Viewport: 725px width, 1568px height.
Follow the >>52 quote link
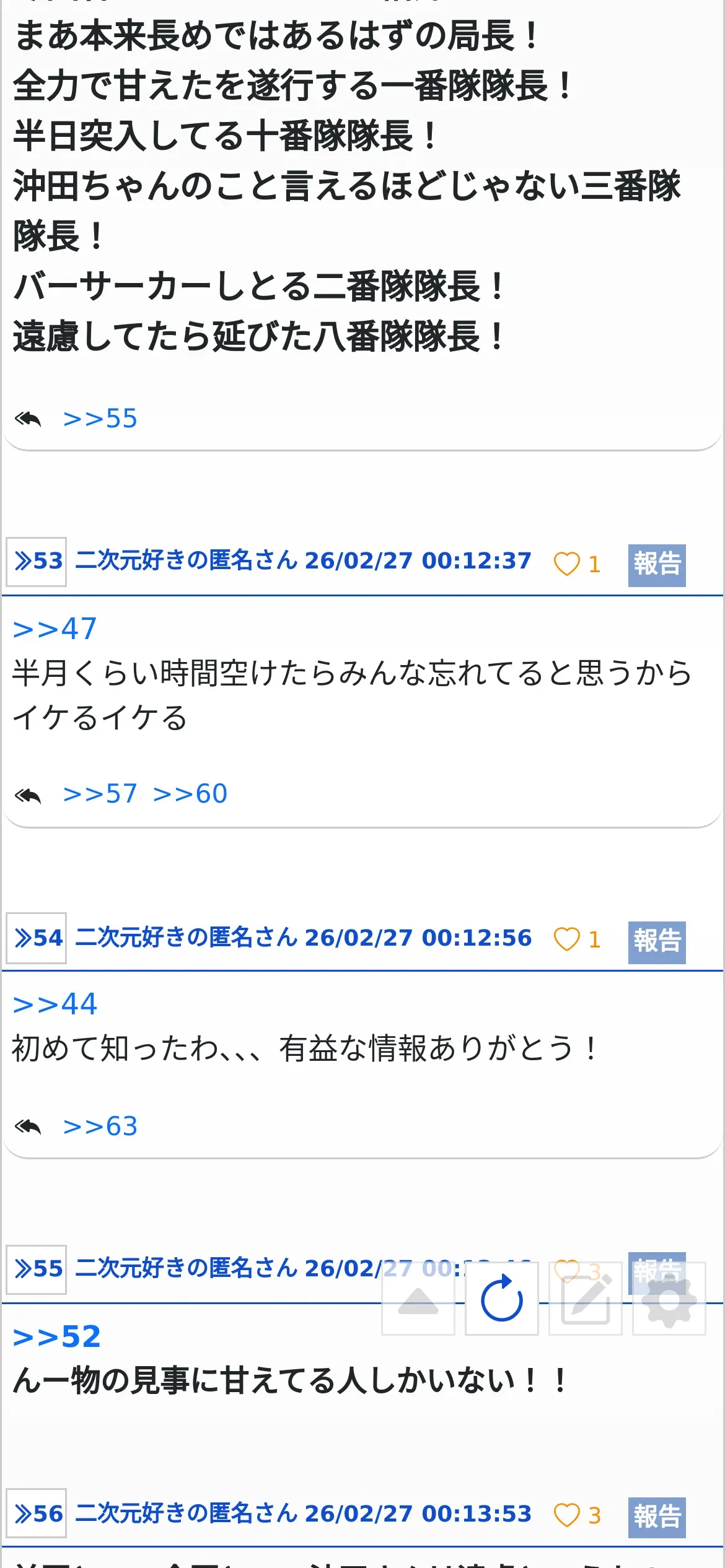(56, 1336)
